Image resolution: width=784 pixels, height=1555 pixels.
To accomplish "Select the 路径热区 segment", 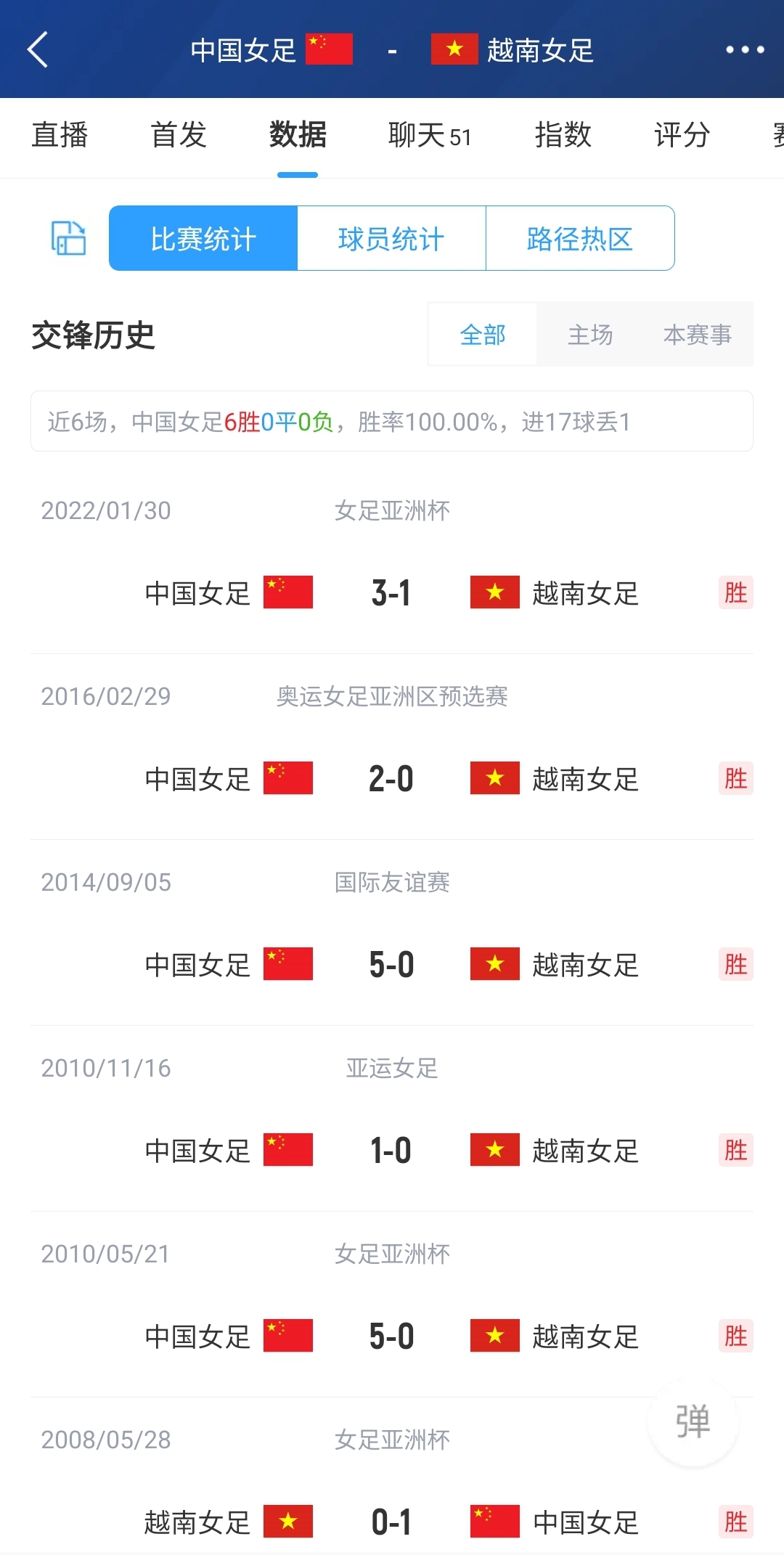I will tap(580, 238).
